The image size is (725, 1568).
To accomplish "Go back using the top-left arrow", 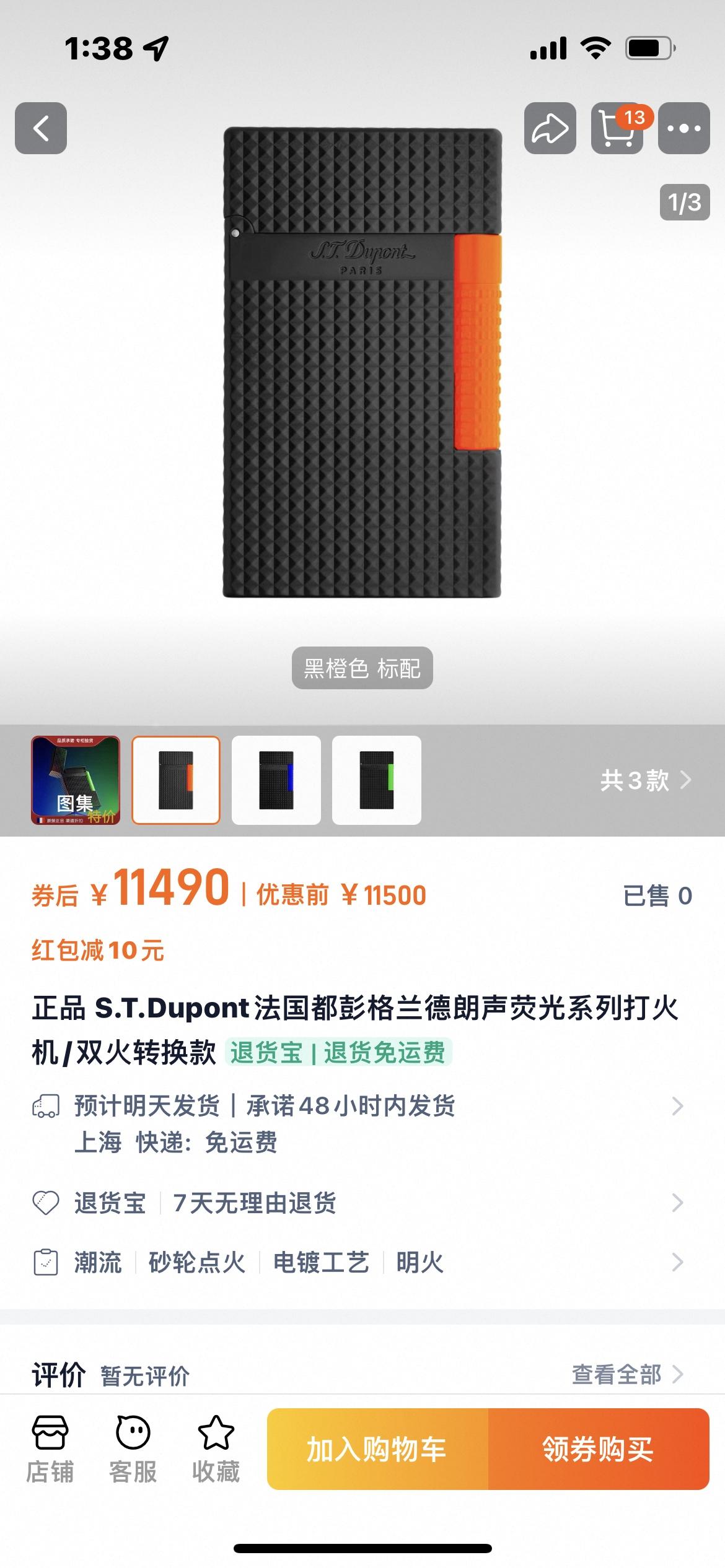I will tap(41, 128).
